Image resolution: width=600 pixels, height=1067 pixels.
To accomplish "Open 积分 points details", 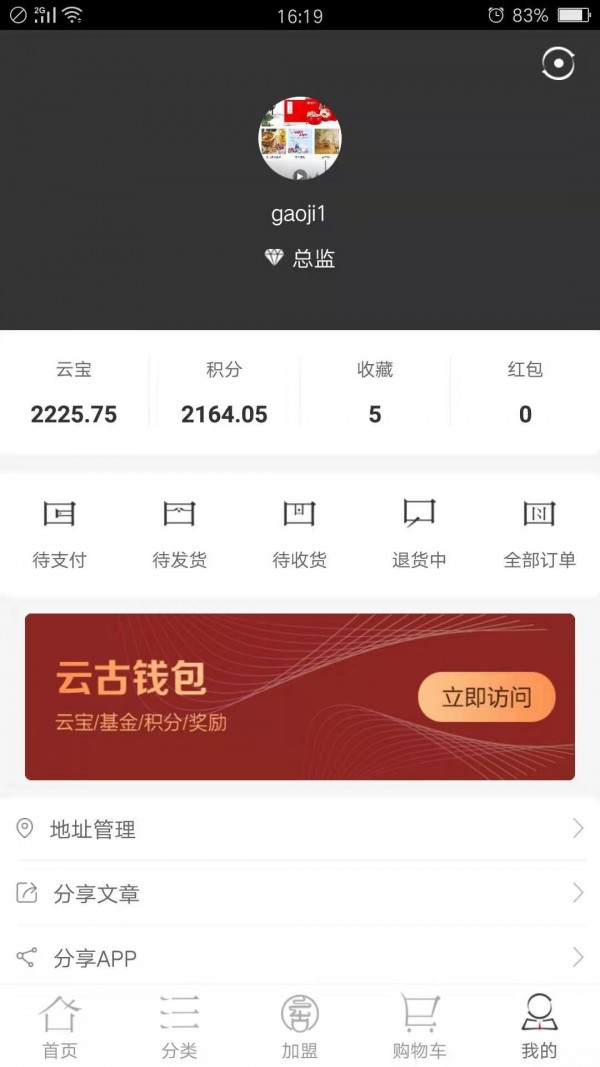I will (x=224, y=393).
